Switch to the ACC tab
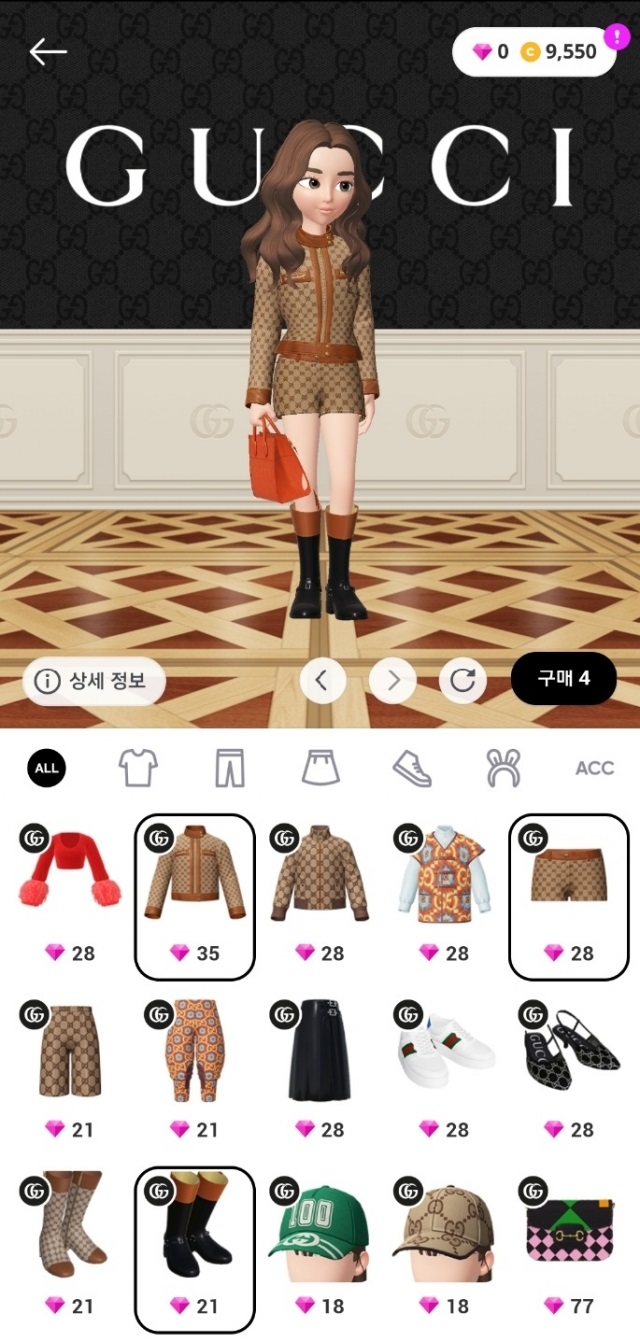 click(594, 768)
